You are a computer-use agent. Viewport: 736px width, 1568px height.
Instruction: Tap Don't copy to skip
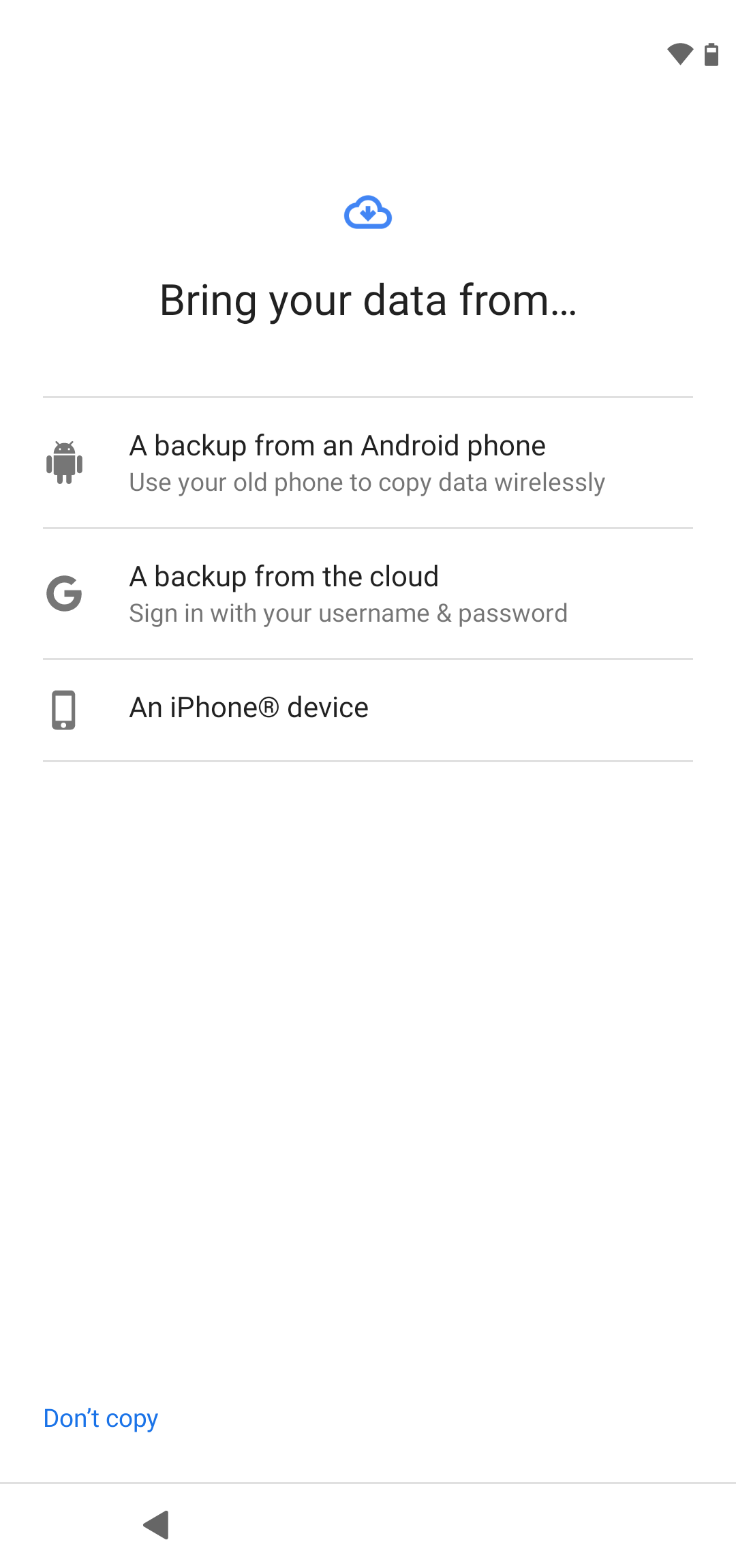(x=101, y=1418)
